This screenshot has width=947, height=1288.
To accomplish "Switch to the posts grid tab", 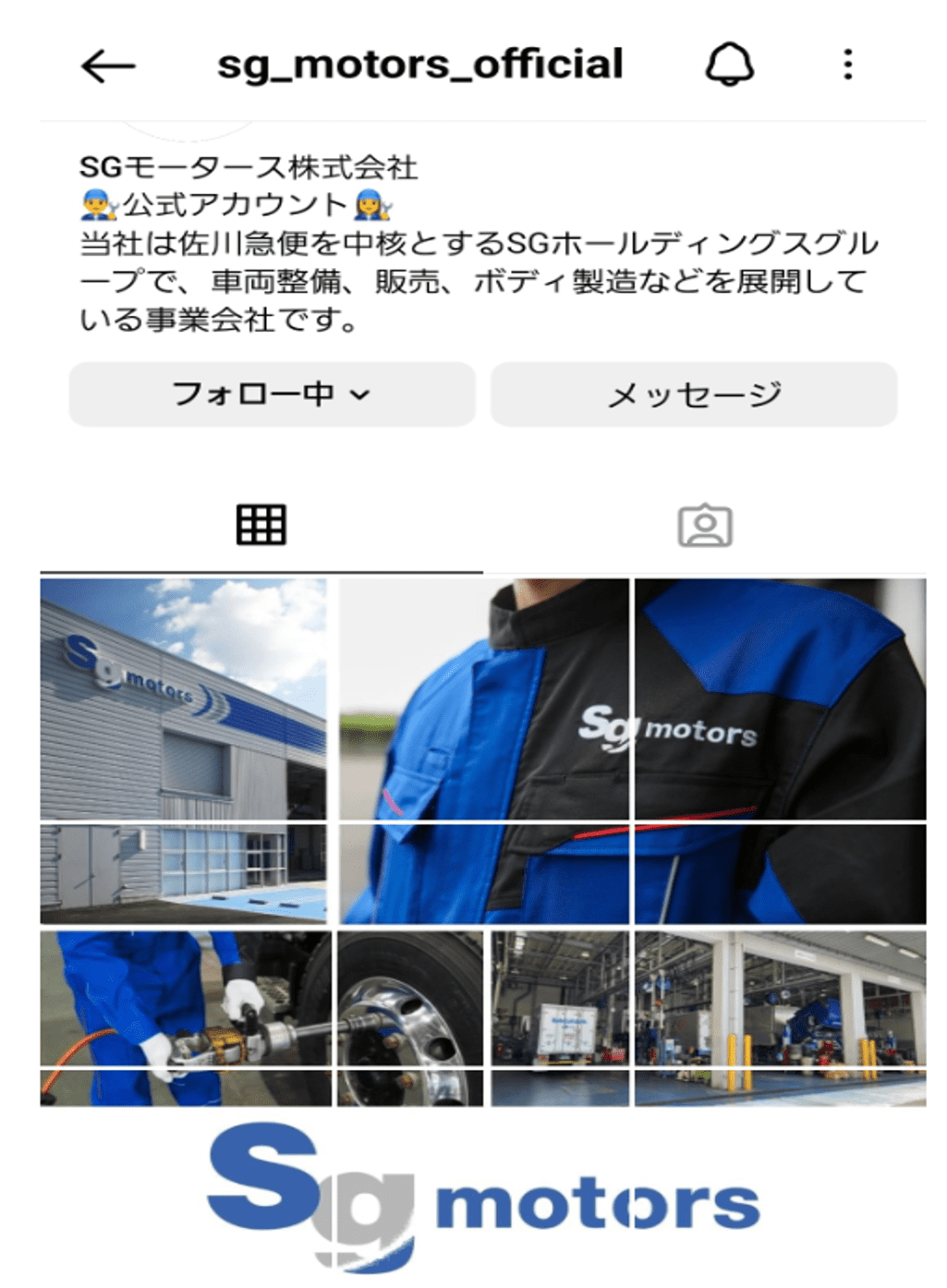I will (x=261, y=525).
